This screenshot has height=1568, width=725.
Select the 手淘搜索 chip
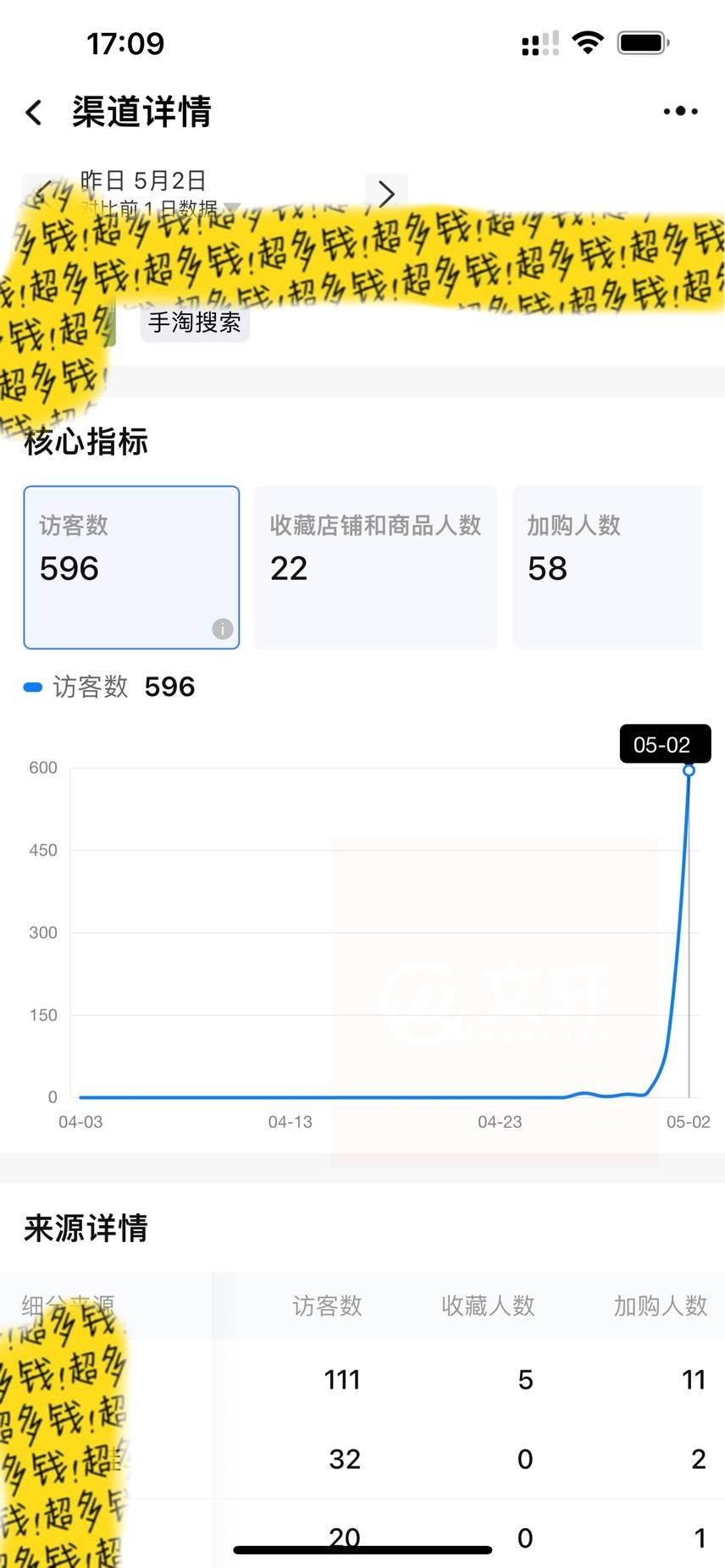click(195, 323)
